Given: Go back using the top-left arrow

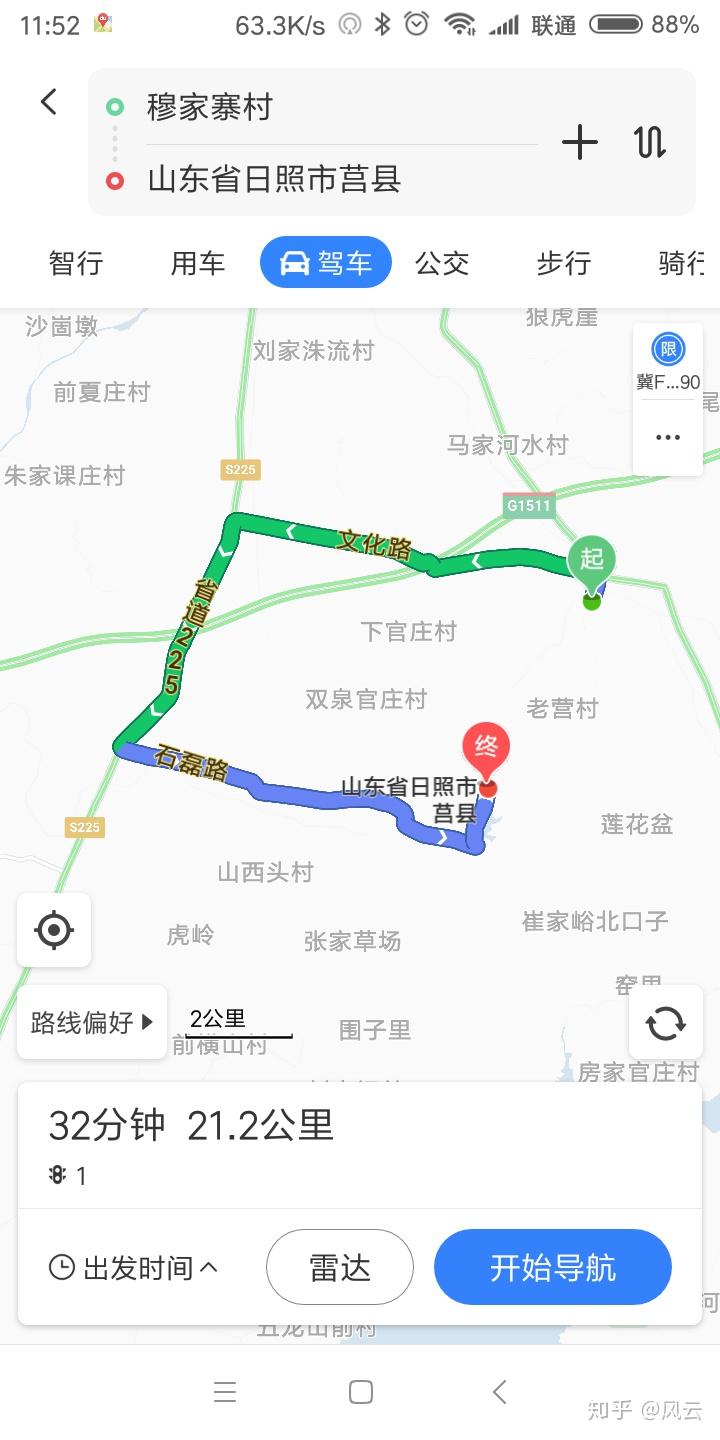Looking at the screenshot, I should tap(48, 102).
